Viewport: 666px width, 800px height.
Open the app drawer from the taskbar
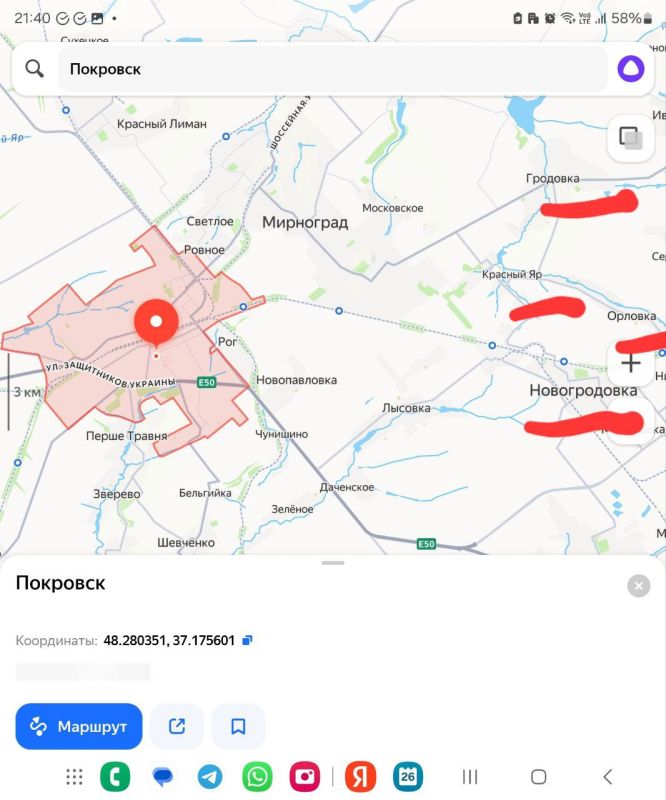pyautogui.click(x=74, y=777)
